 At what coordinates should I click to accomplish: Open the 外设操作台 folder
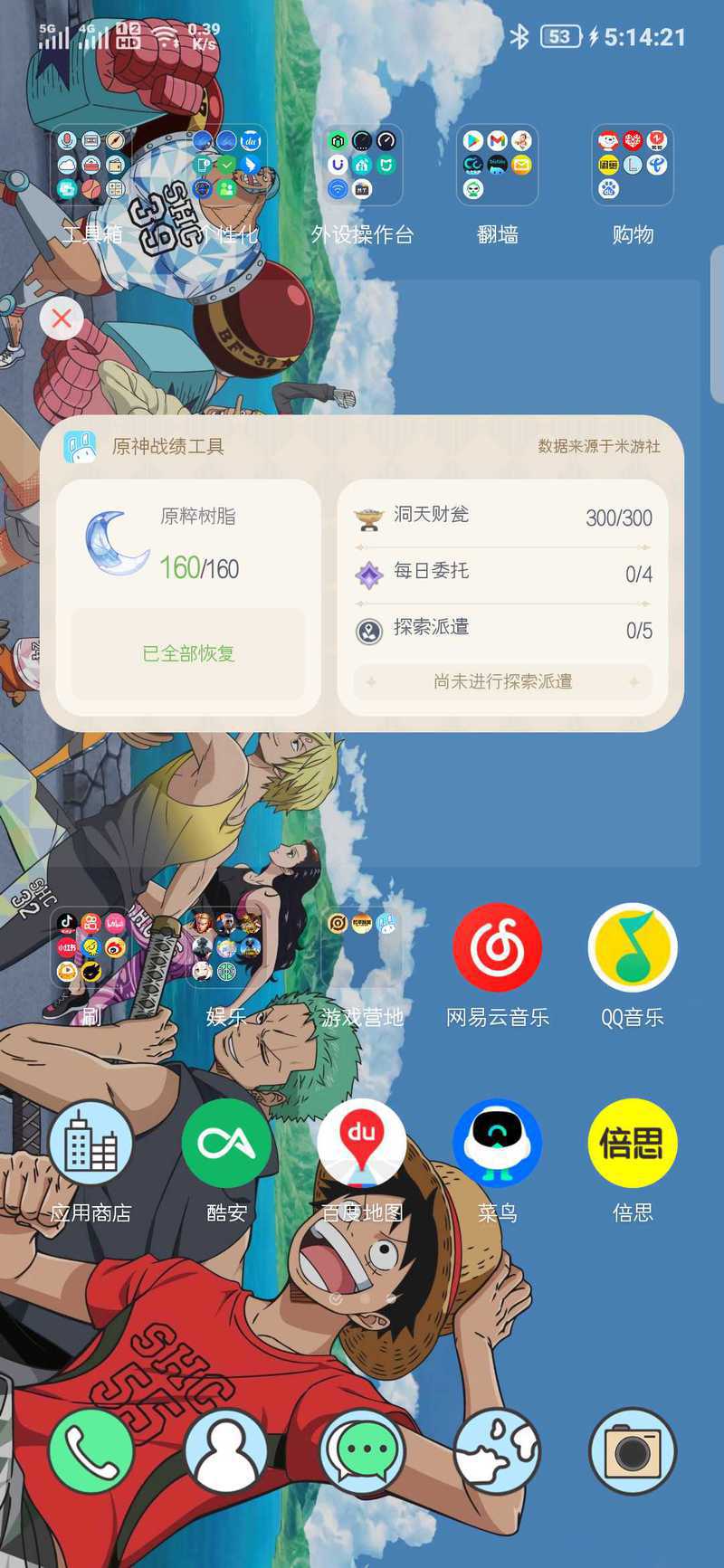click(362, 166)
